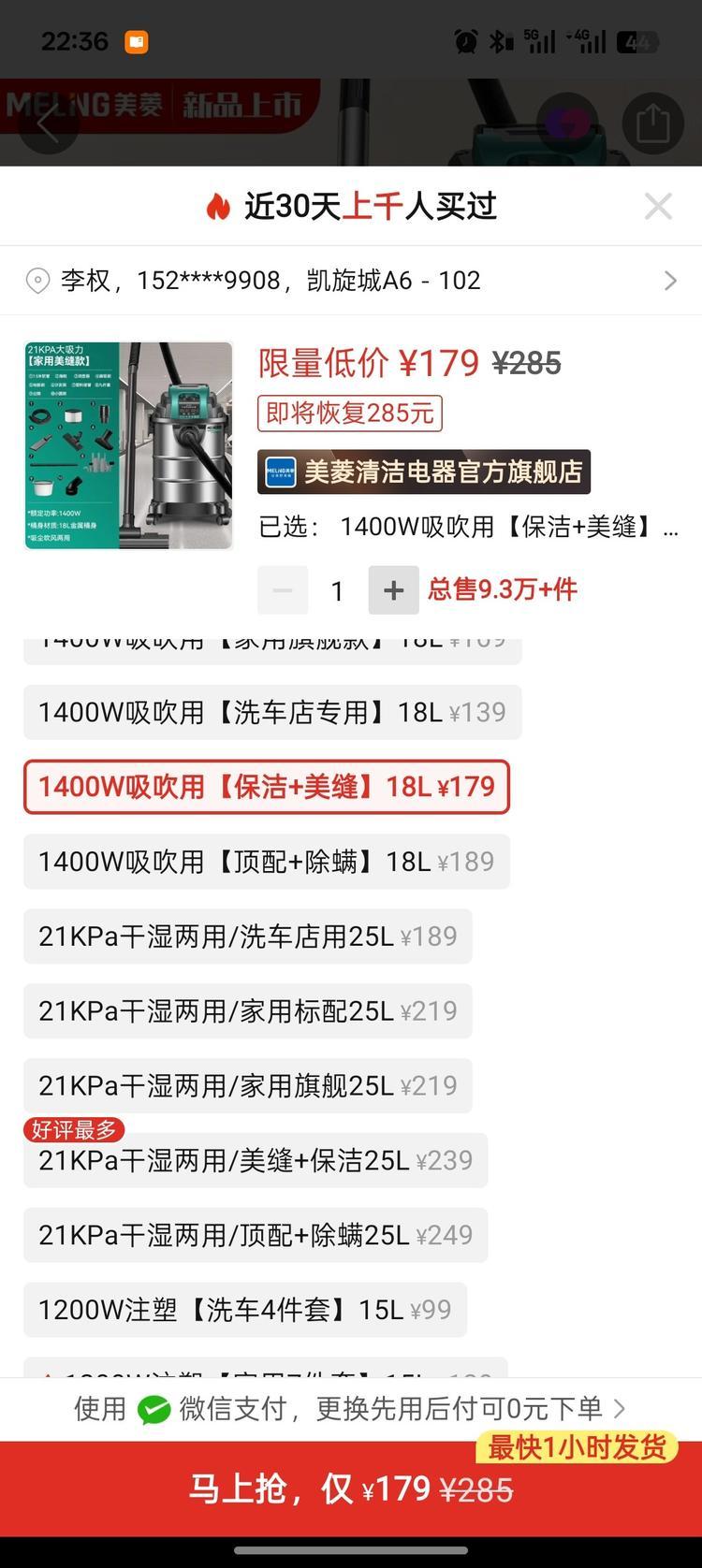Switch payment method from 微信支付
Image resolution: width=702 pixels, height=1568 pixels.
pyautogui.click(x=351, y=1409)
